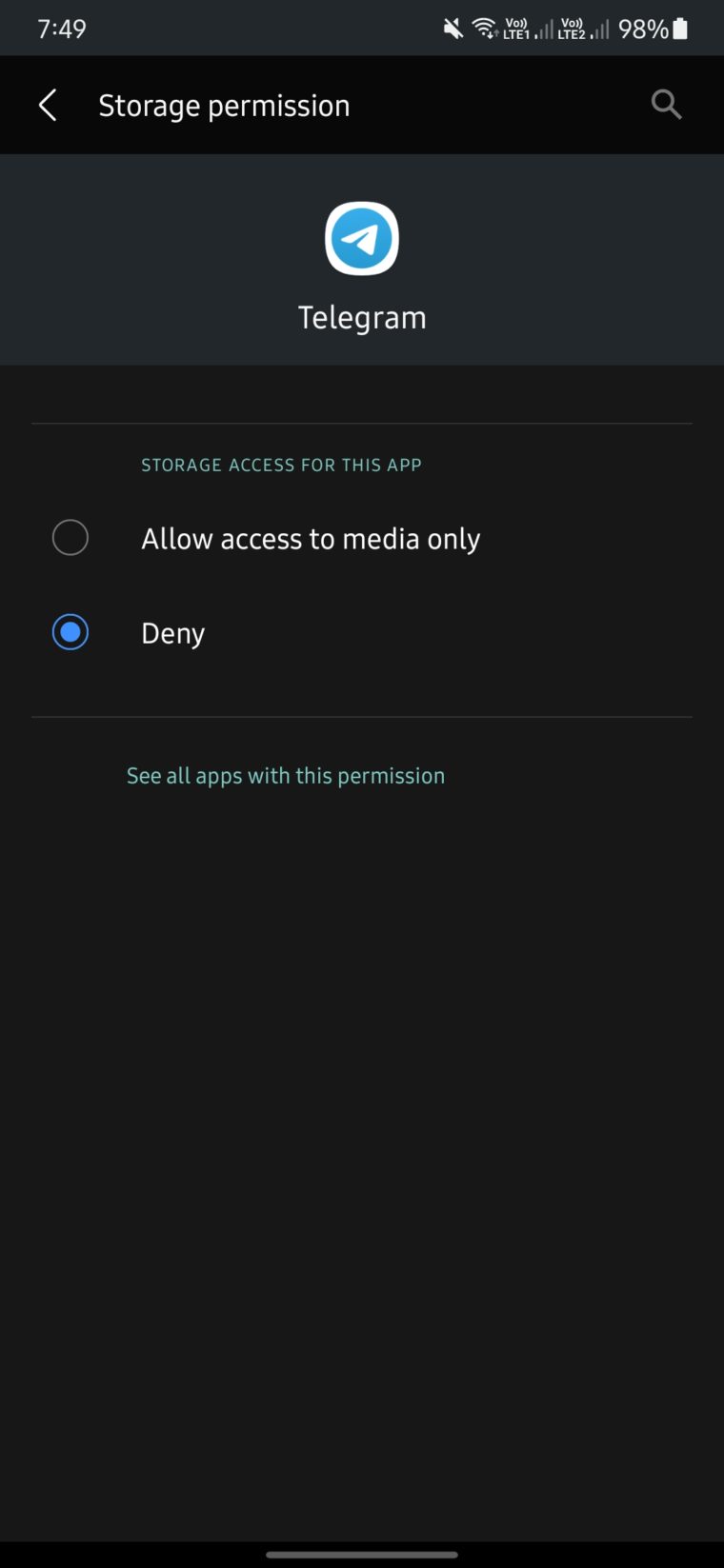Screen dimensions: 724x1568
Task: Tap the LTE1 signal indicator
Action: click(526, 28)
